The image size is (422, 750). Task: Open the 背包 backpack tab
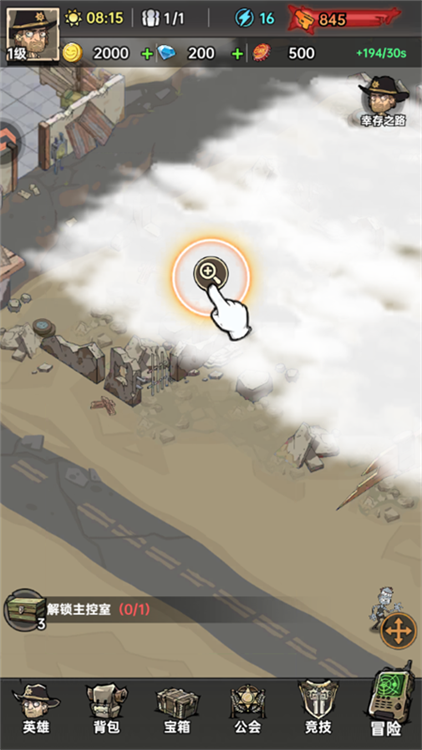(x=107, y=710)
